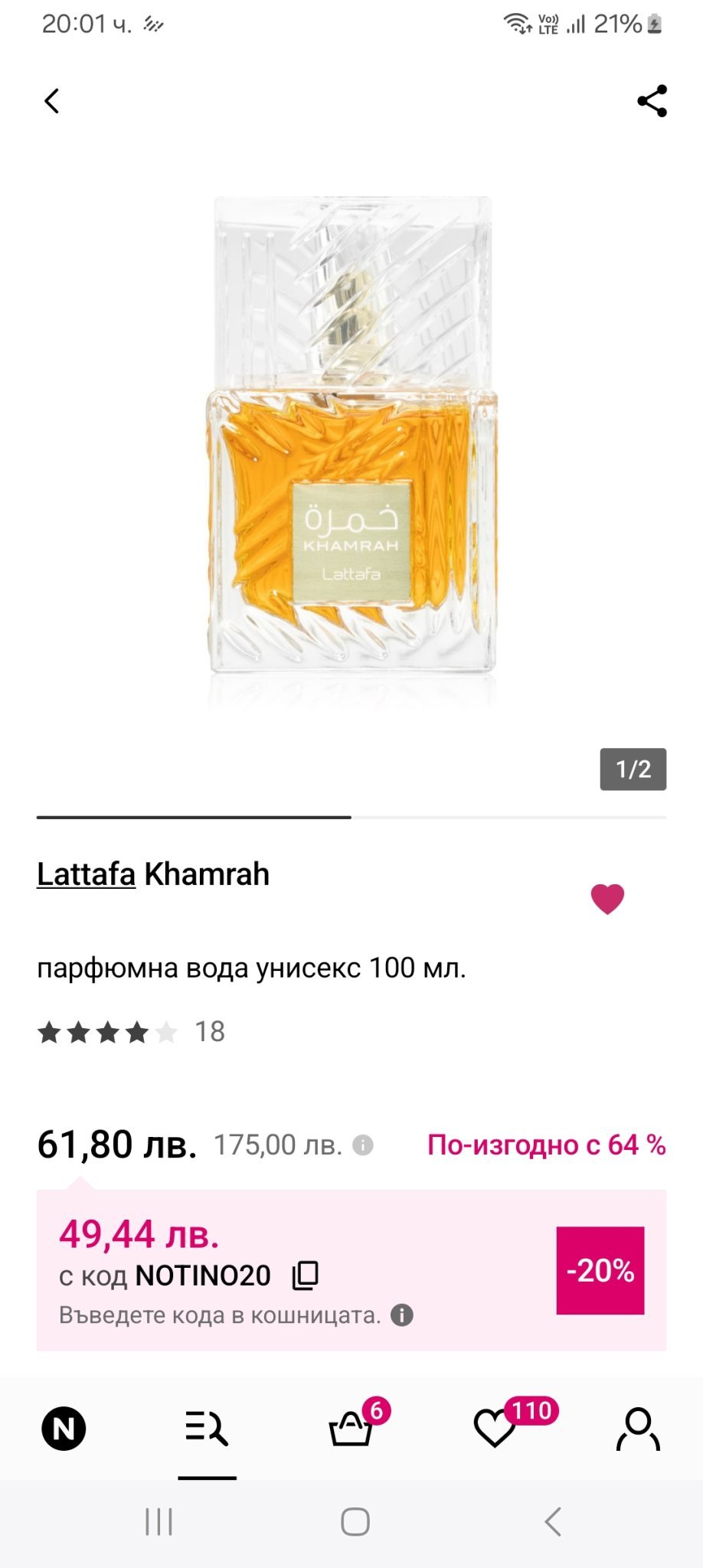
Task: Show info about the 175,00 лв. price
Action: point(363,1145)
